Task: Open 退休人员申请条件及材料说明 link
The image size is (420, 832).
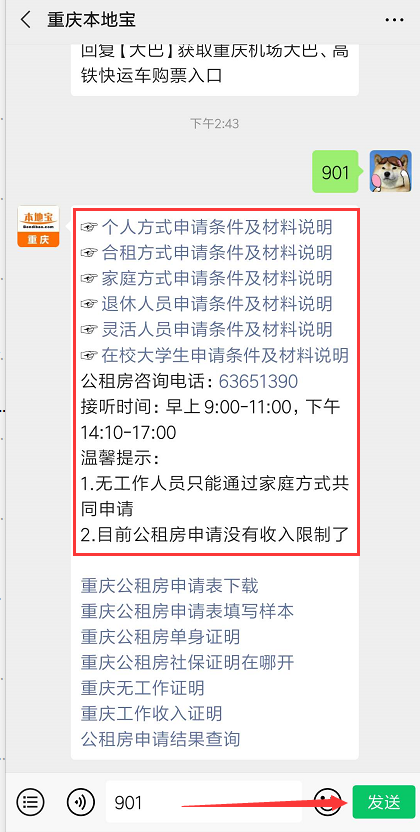Action: pos(217,304)
